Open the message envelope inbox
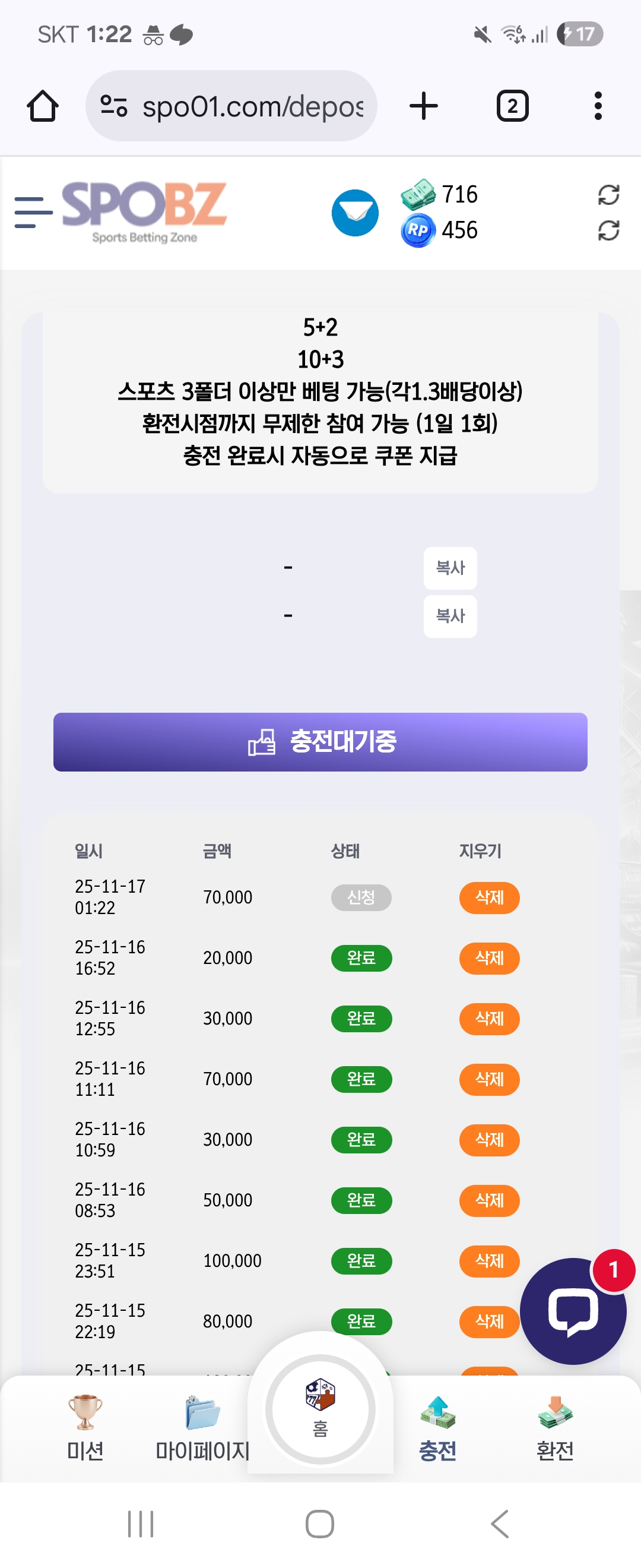641x1568 pixels. click(354, 213)
